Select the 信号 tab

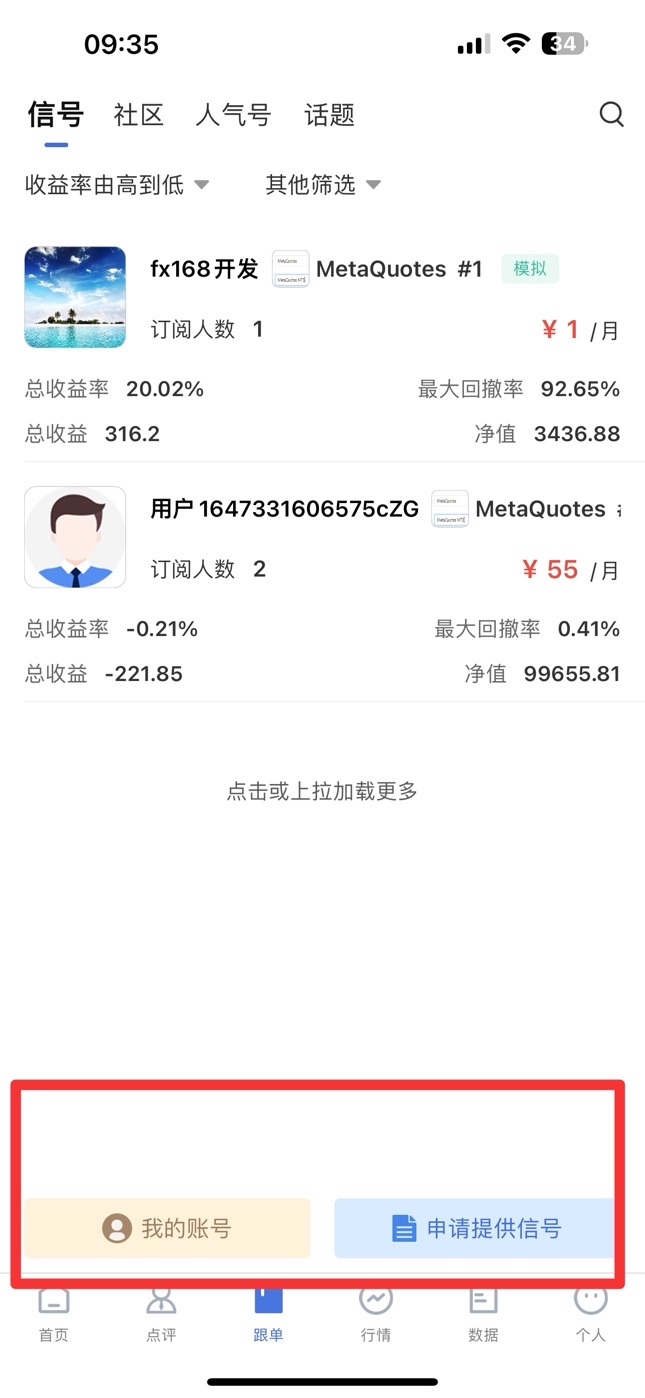click(x=55, y=115)
